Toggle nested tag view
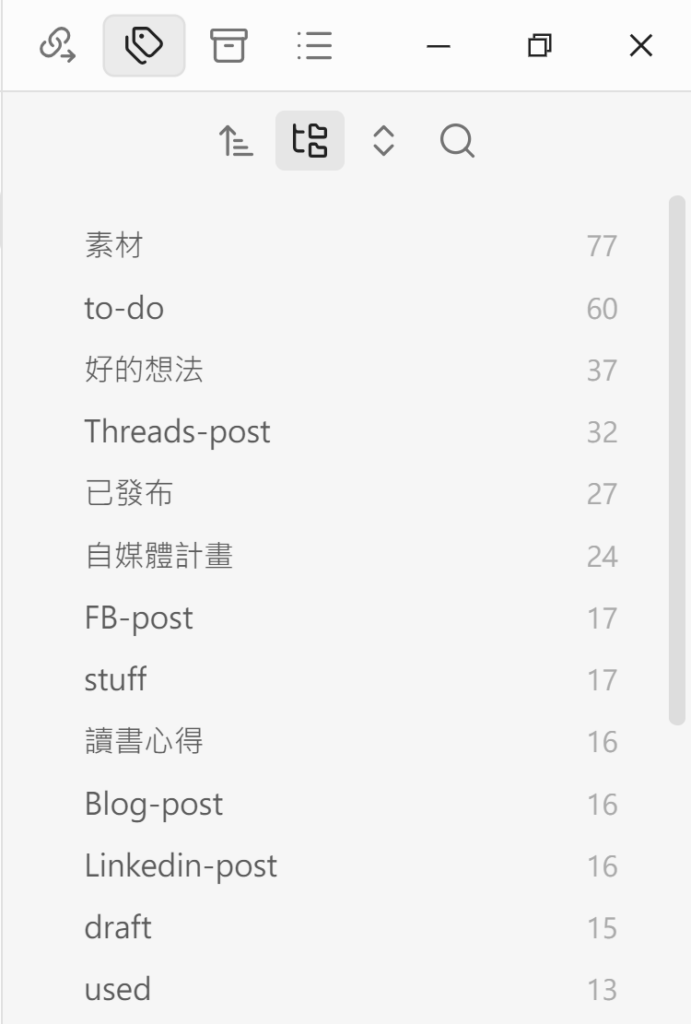The height and width of the screenshot is (1024, 691). [x=310, y=141]
